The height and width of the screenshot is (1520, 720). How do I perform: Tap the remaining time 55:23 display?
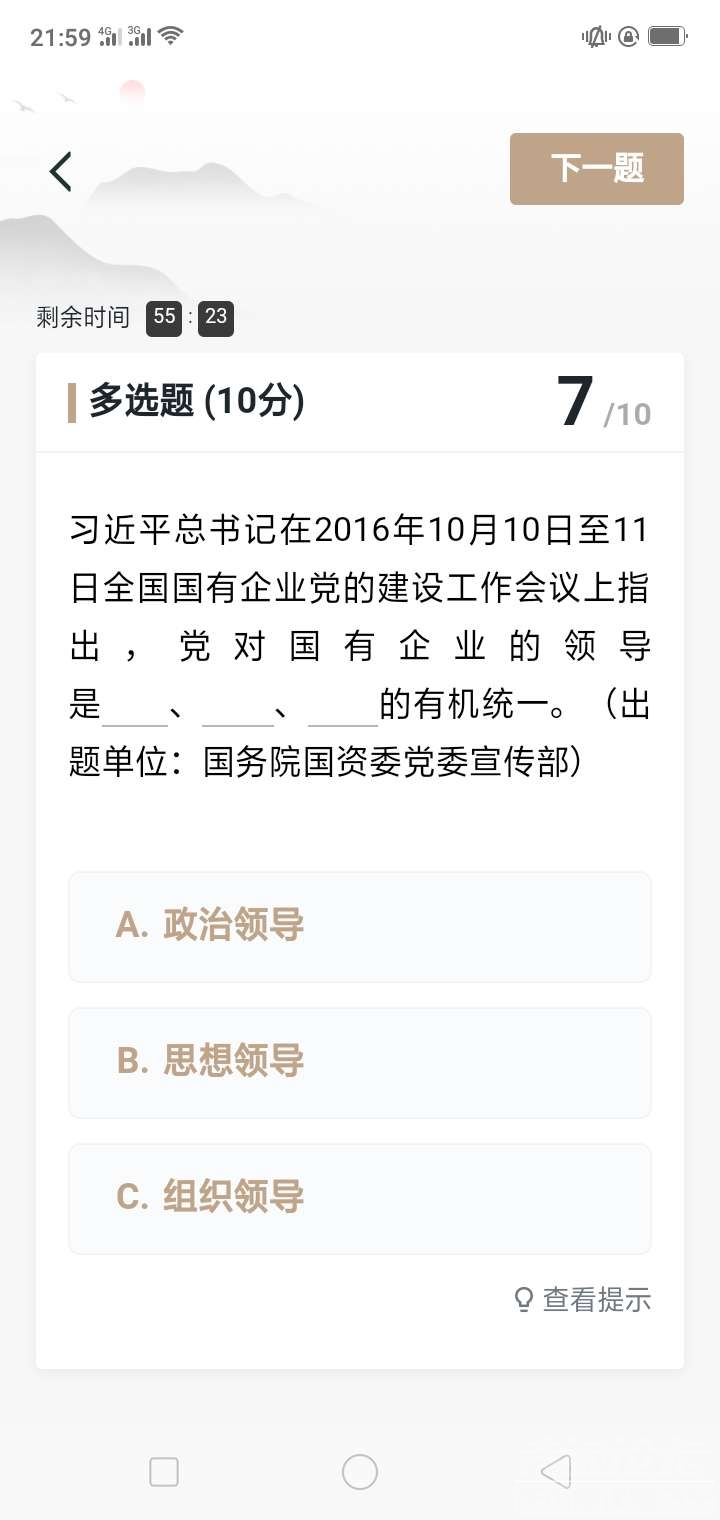click(190, 318)
